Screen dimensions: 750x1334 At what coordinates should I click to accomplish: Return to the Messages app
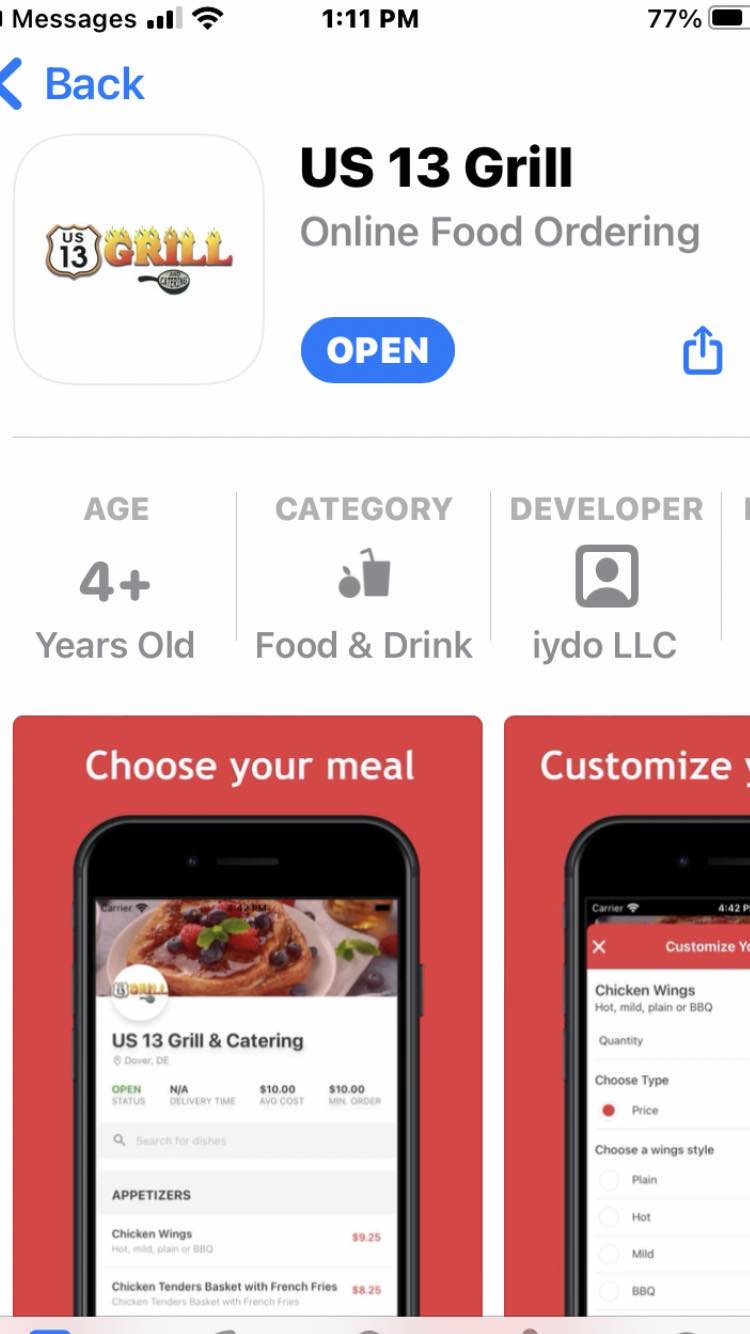pyautogui.click(x=70, y=18)
